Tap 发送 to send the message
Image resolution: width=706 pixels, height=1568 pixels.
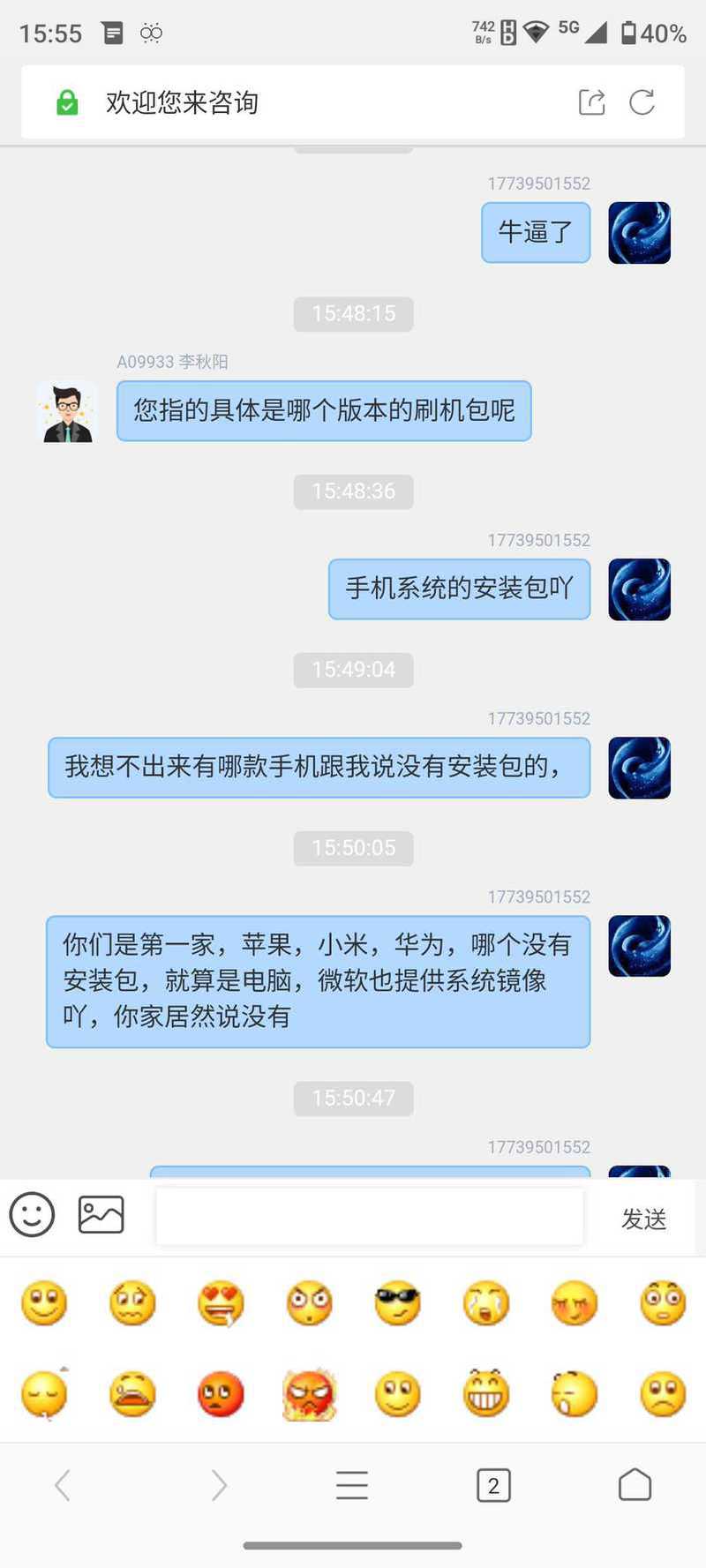[643, 1219]
